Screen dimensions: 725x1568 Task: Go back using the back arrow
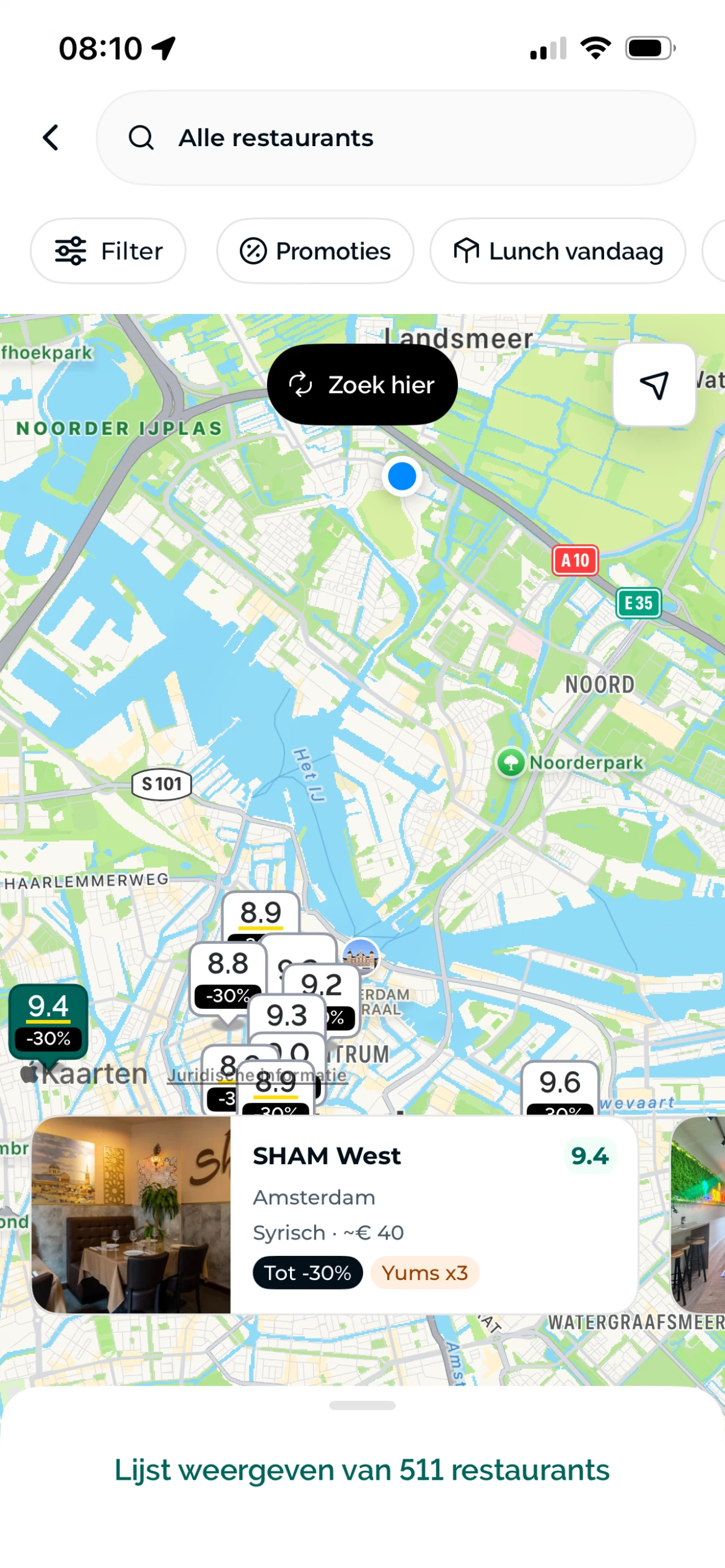(x=51, y=138)
